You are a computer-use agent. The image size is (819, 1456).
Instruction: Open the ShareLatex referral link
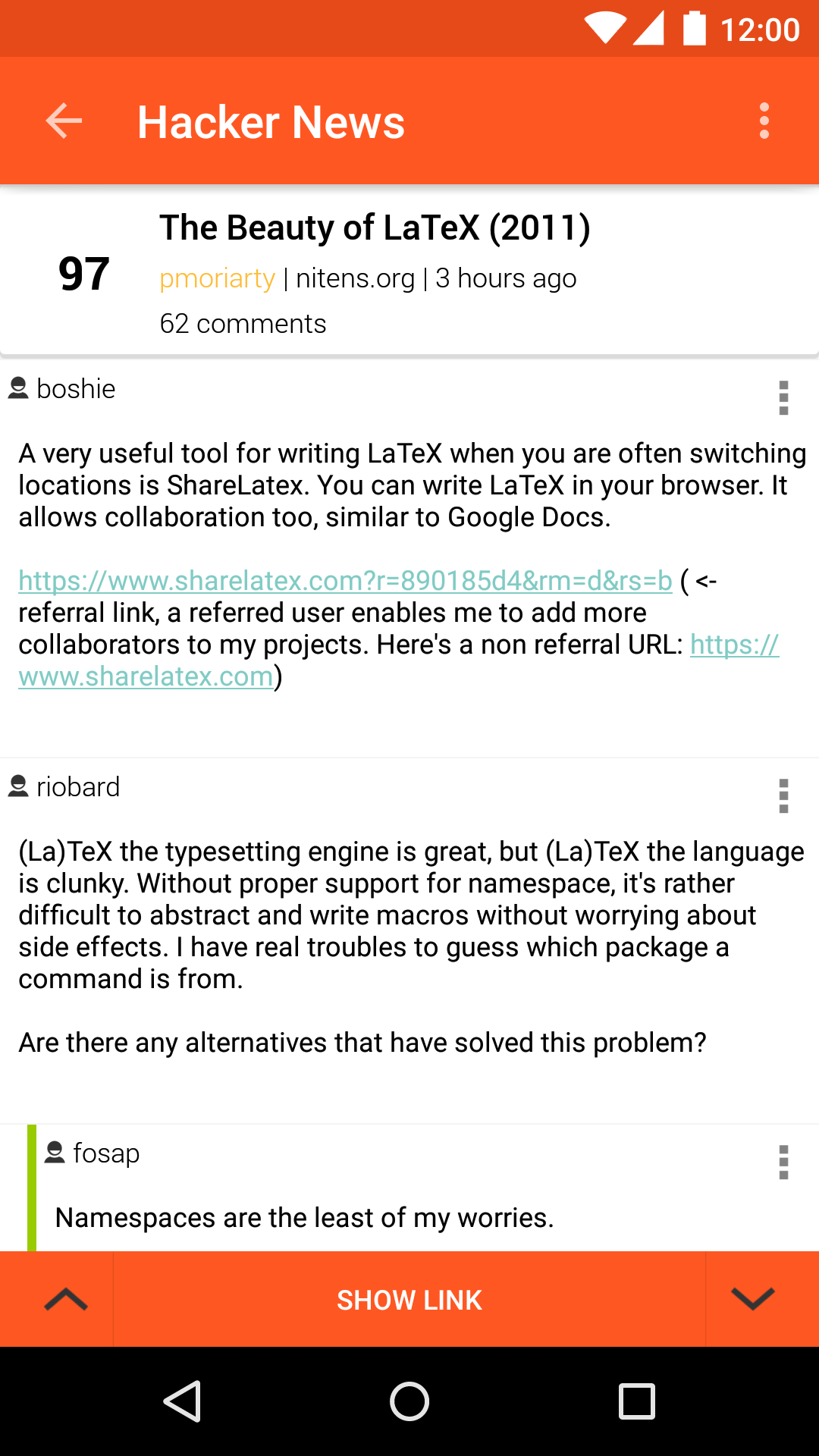[x=345, y=581]
